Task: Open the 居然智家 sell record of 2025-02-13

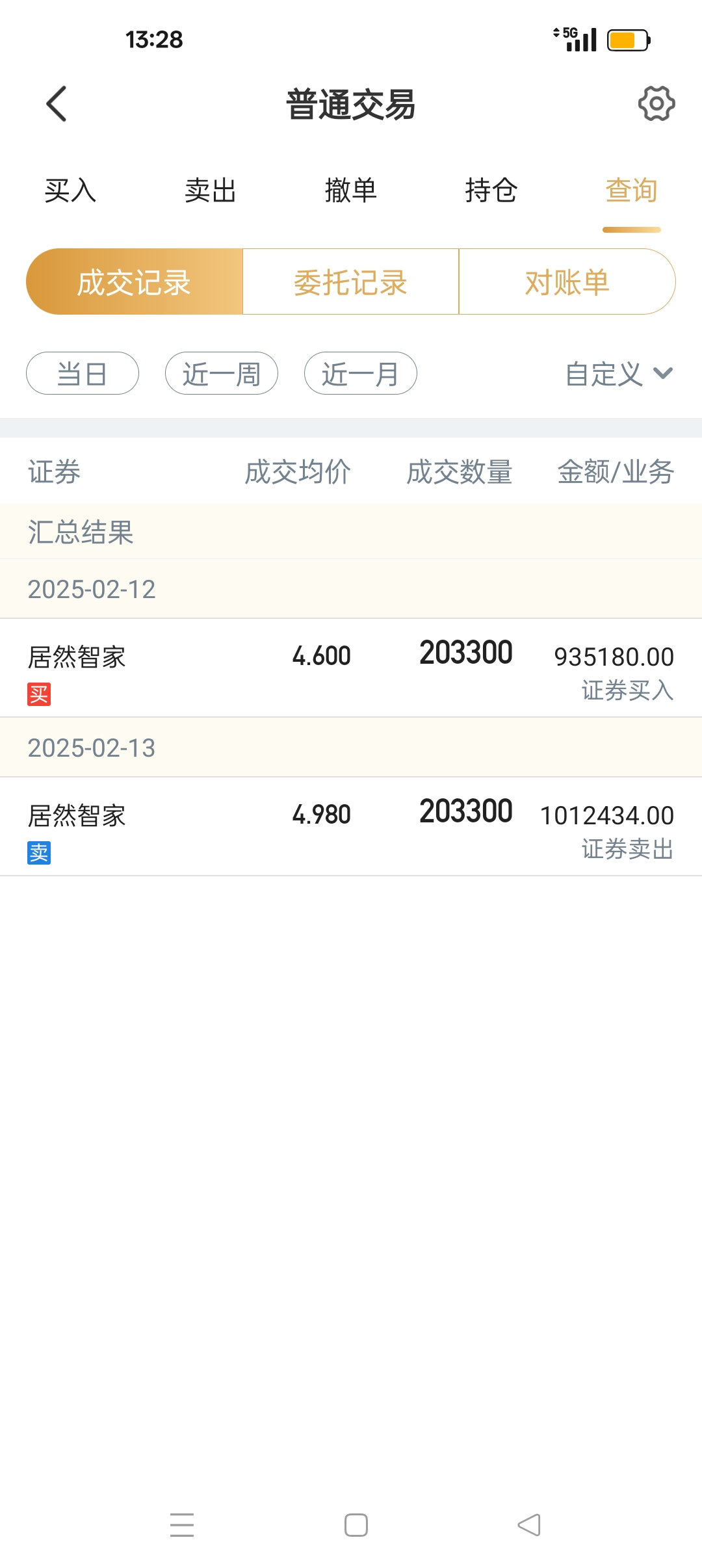Action: pos(351,827)
